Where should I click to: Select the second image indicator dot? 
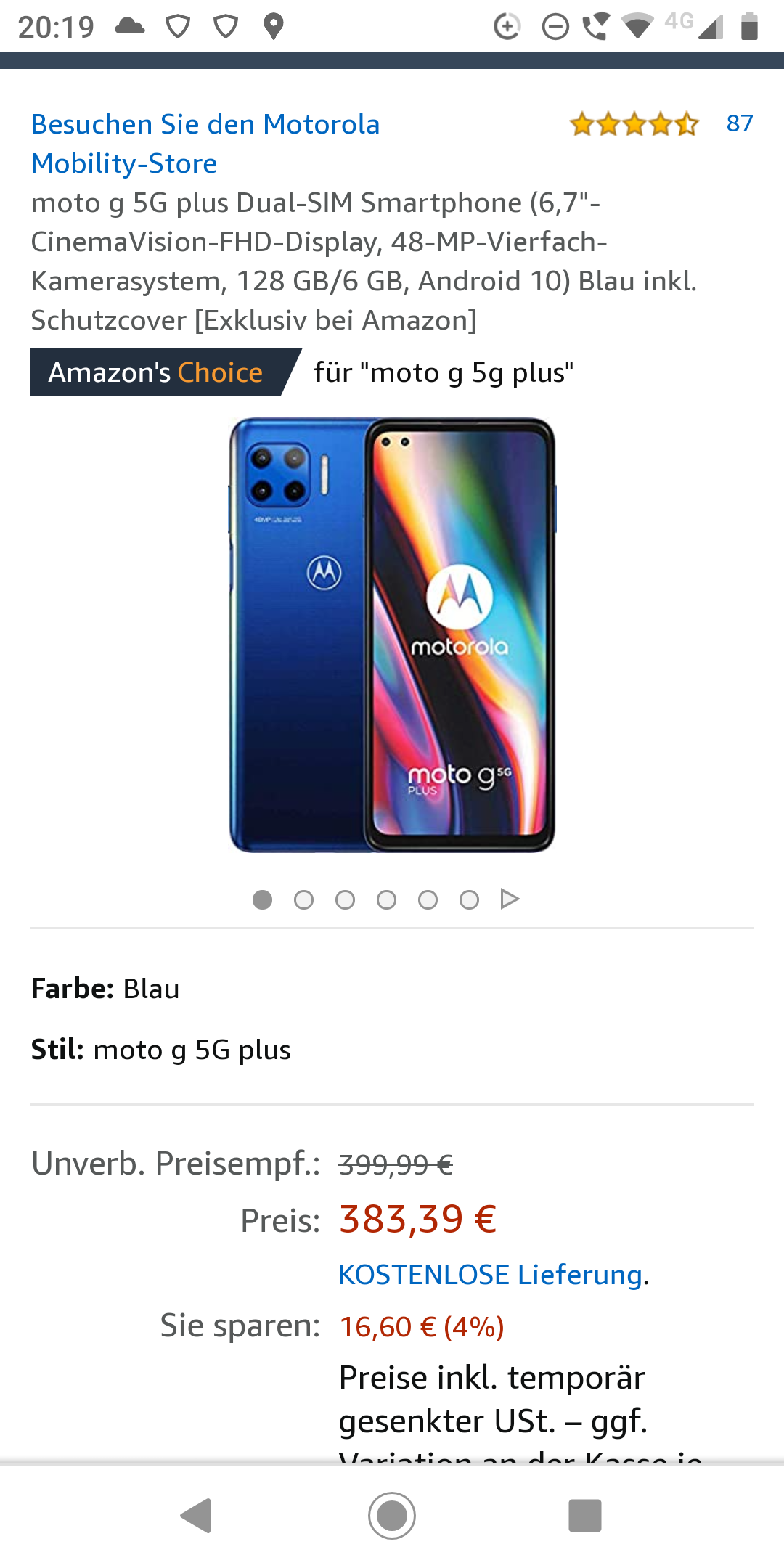pos(303,900)
